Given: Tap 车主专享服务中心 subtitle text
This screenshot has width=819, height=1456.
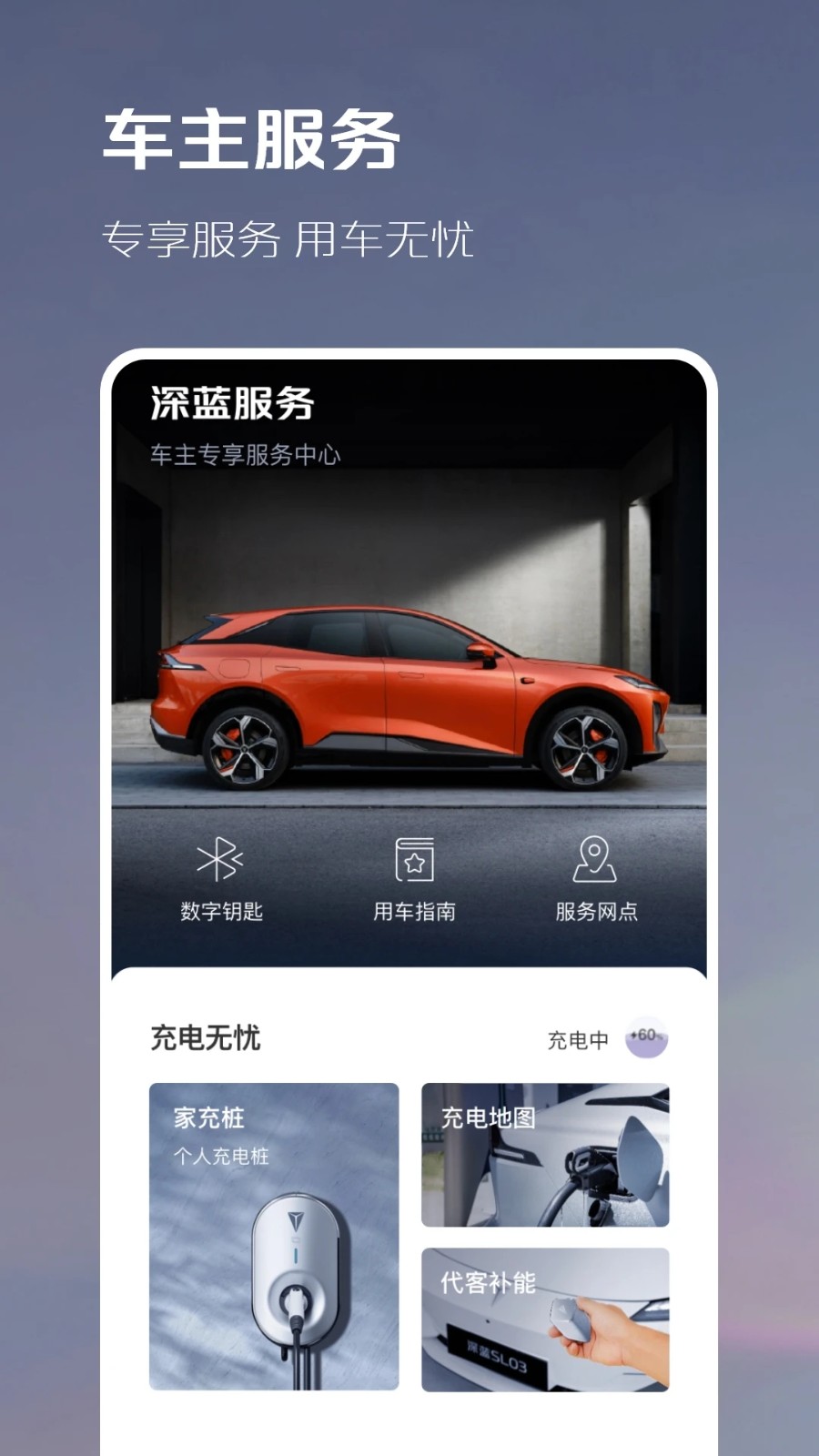Looking at the screenshot, I should point(248,456).
